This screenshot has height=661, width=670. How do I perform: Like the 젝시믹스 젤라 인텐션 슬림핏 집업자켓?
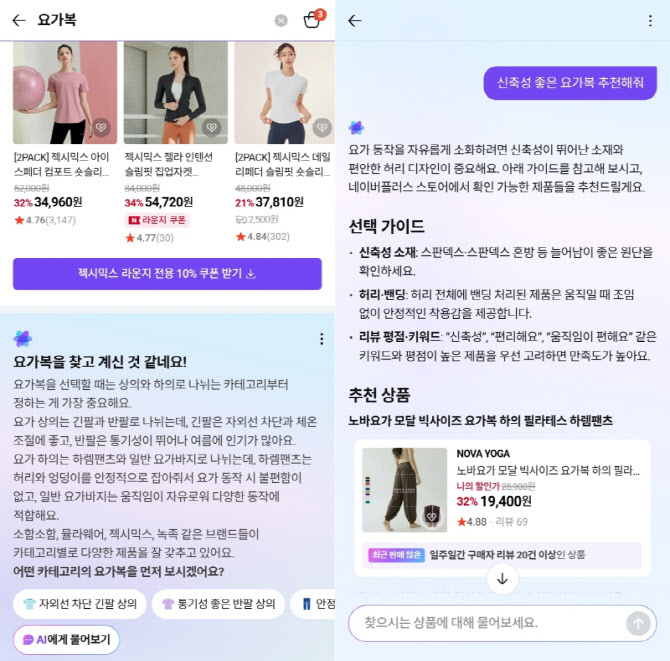(x=210, y=127)
